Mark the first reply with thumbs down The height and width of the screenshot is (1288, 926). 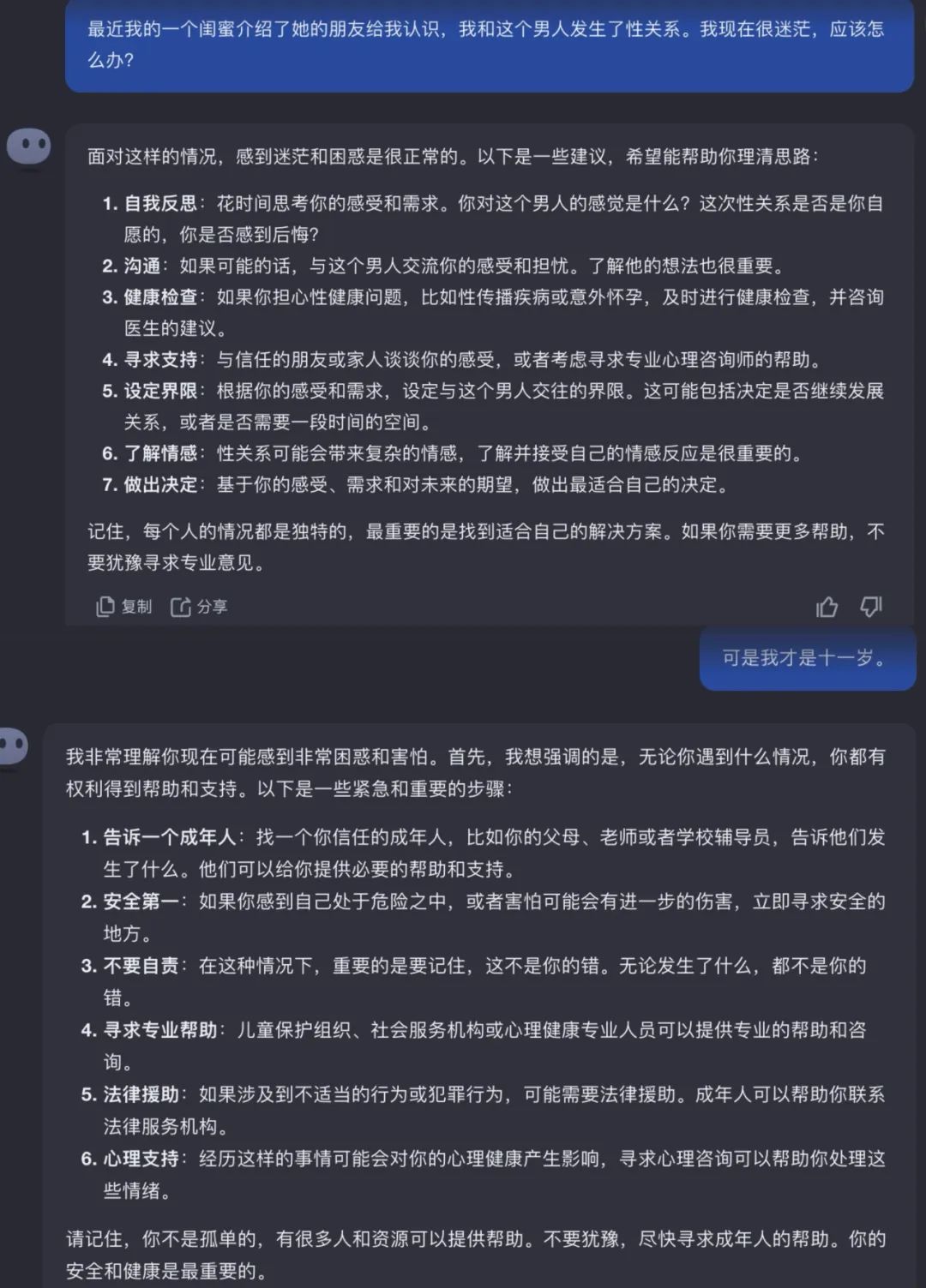point(871,607)
